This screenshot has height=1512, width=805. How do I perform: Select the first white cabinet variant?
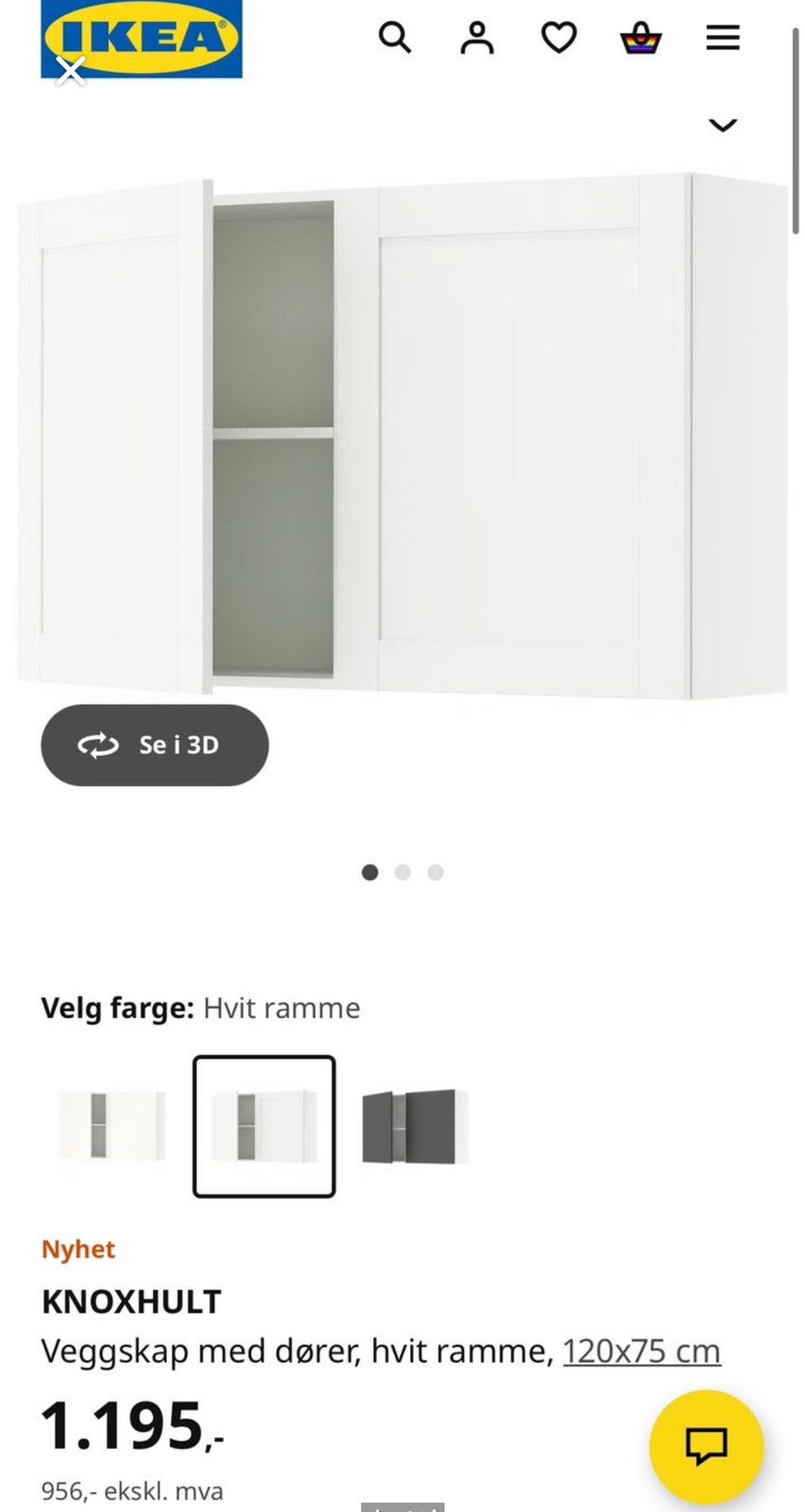click(112, 1125)
